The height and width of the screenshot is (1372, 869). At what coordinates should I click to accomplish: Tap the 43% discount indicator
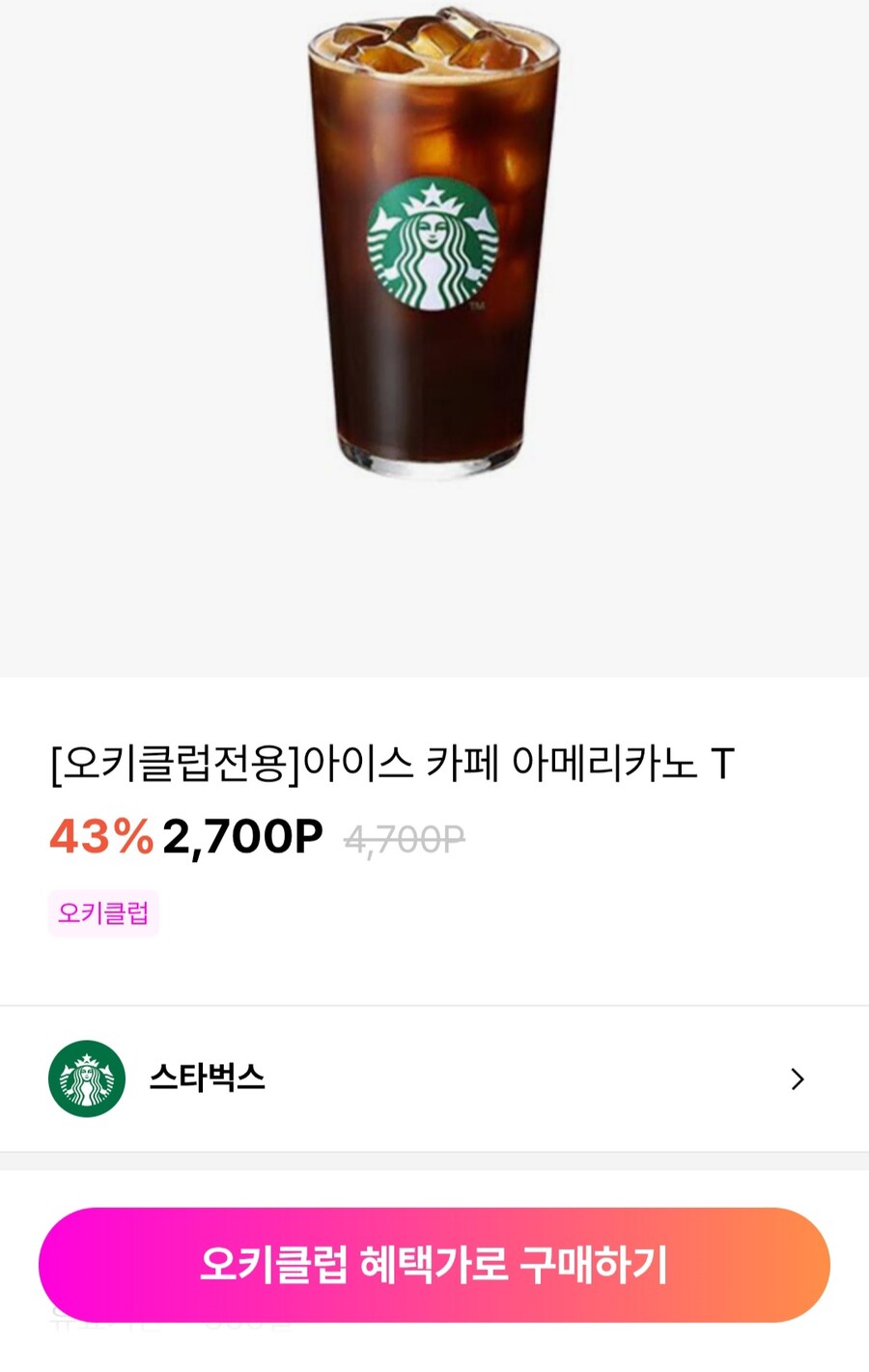click(x=99, y=836)
